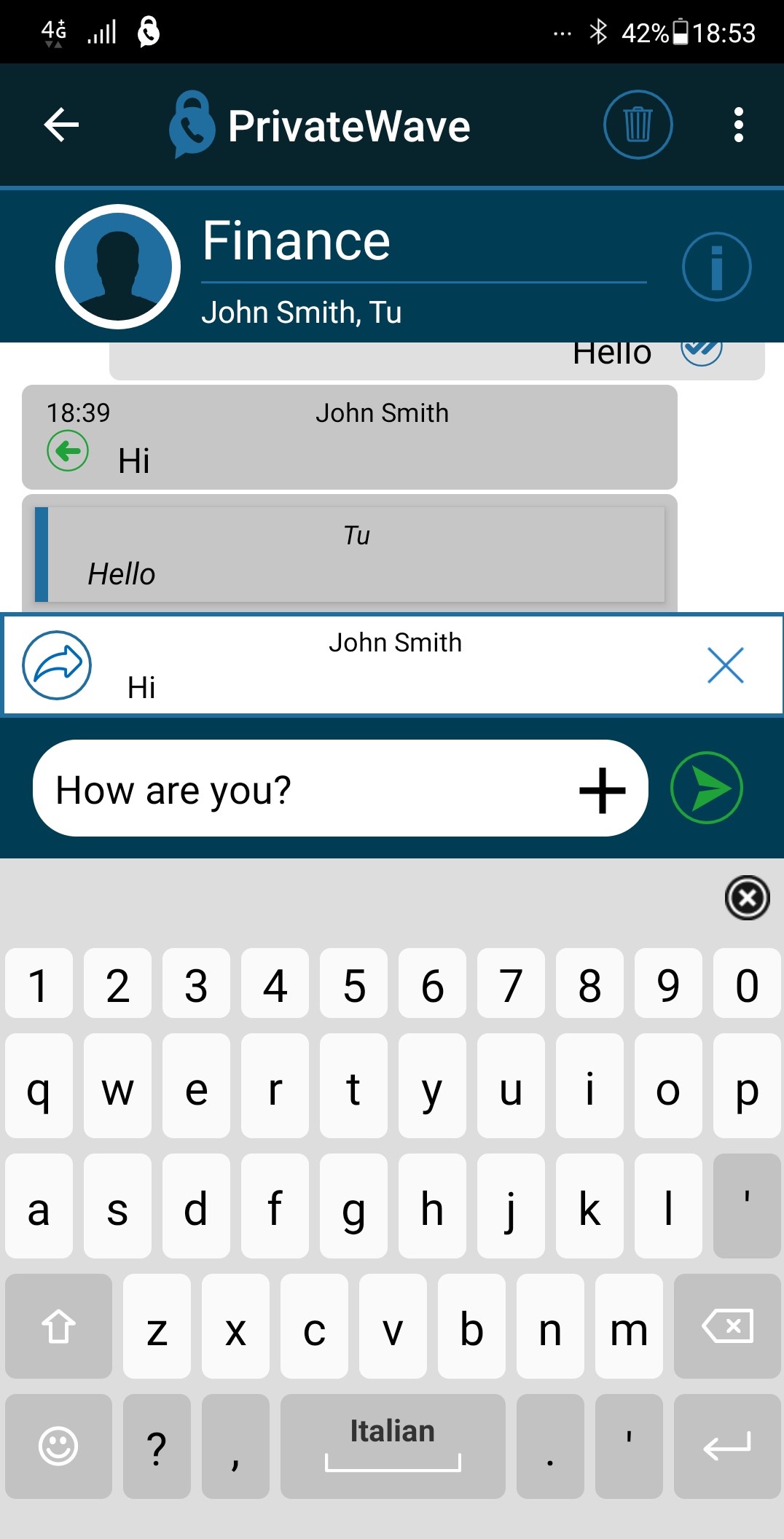784x1539 pixels.
Task: Open the three-dot overflow menu
Action: click(x=738, y=125)
